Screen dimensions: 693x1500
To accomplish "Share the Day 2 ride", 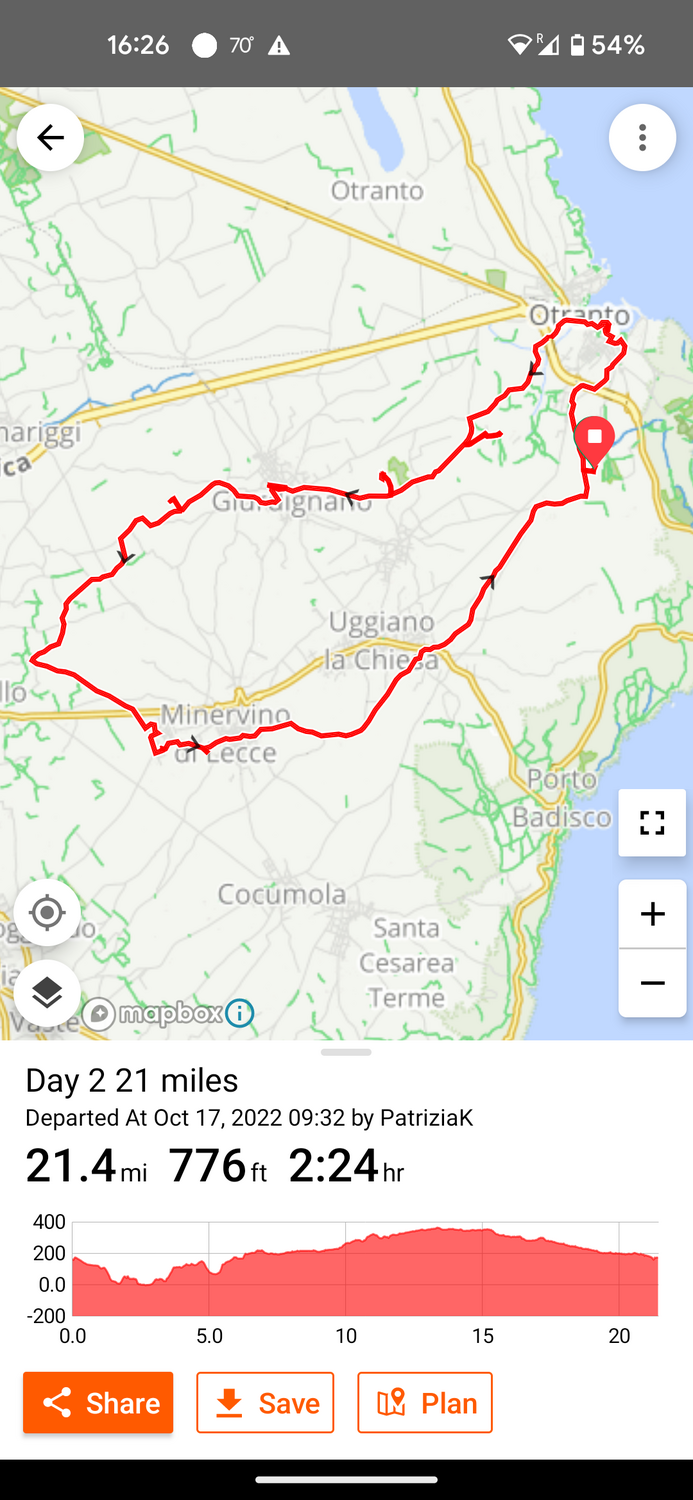I will pyautogui.click(x=98, y=1402).
